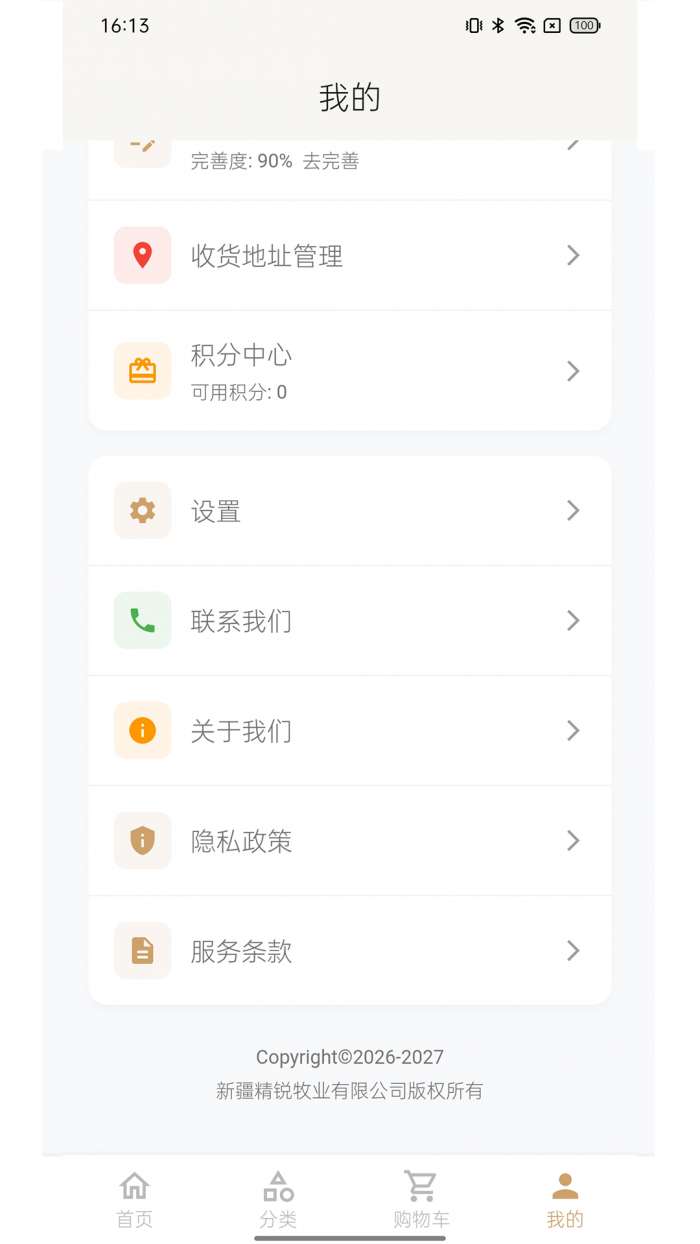Open the 设置 settings row
700x1244 pixels.
click(x=349, y=511)
